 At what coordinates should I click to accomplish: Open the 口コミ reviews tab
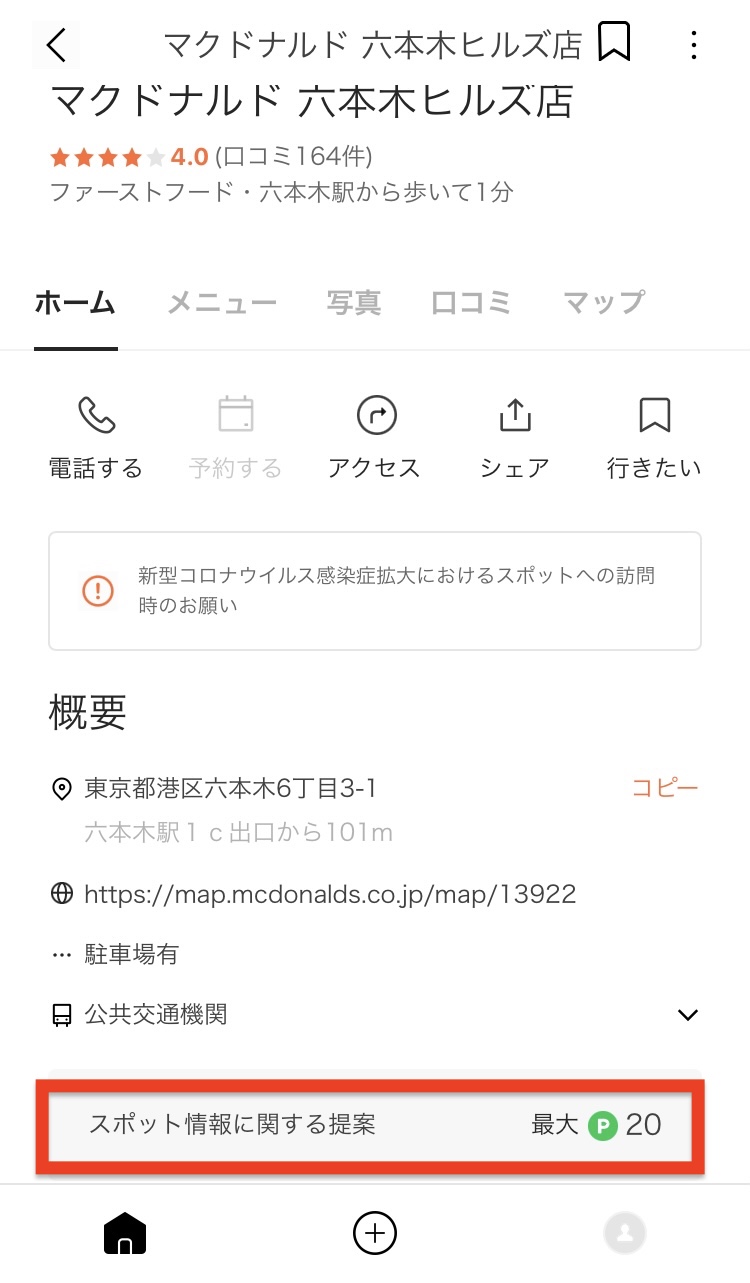471,302
